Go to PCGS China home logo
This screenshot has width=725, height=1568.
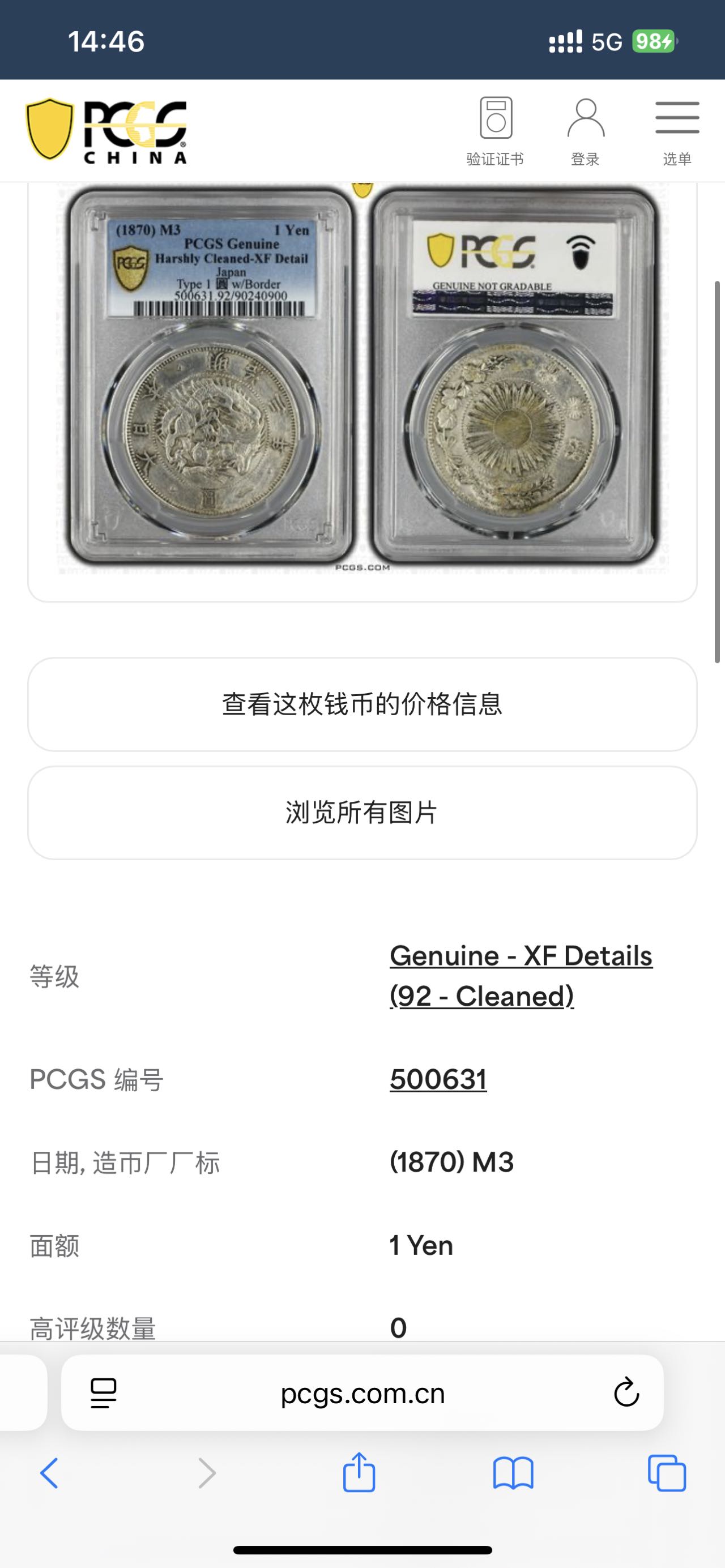pyautogui.click(x=106, y=131)
